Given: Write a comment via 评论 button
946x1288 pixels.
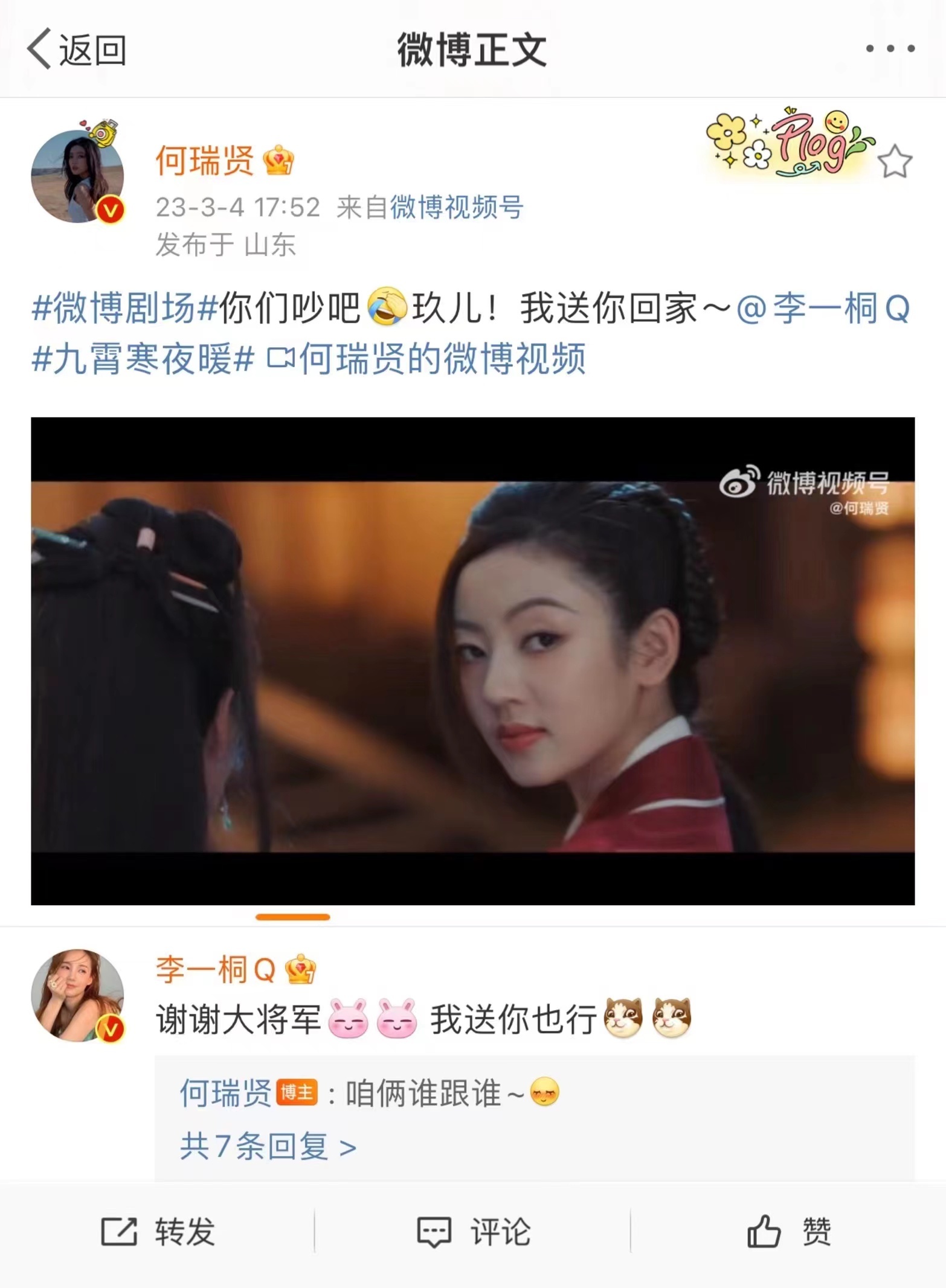Looking at the screenshot, I should 473,1232.
